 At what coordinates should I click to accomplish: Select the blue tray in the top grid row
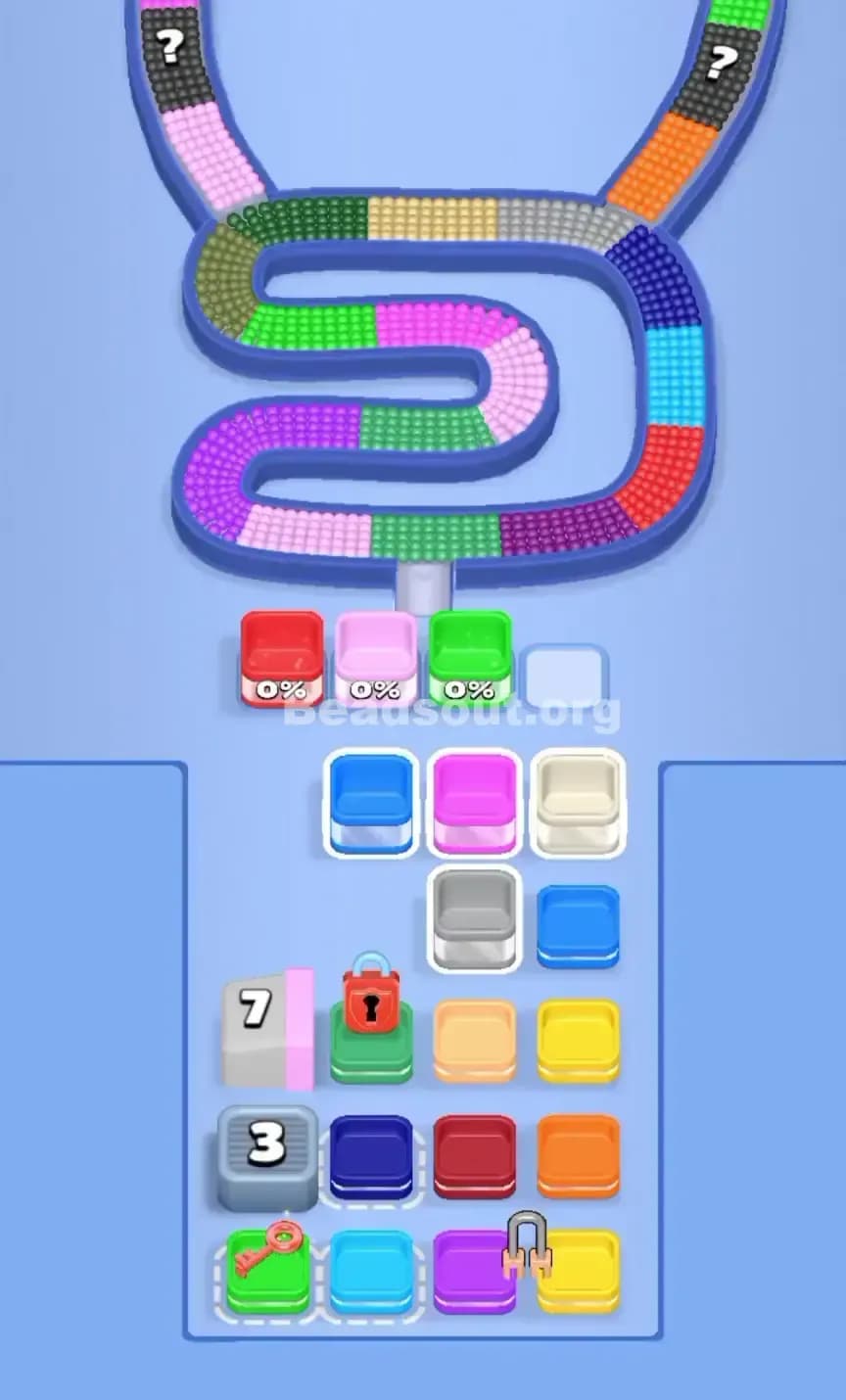(370, 803)
